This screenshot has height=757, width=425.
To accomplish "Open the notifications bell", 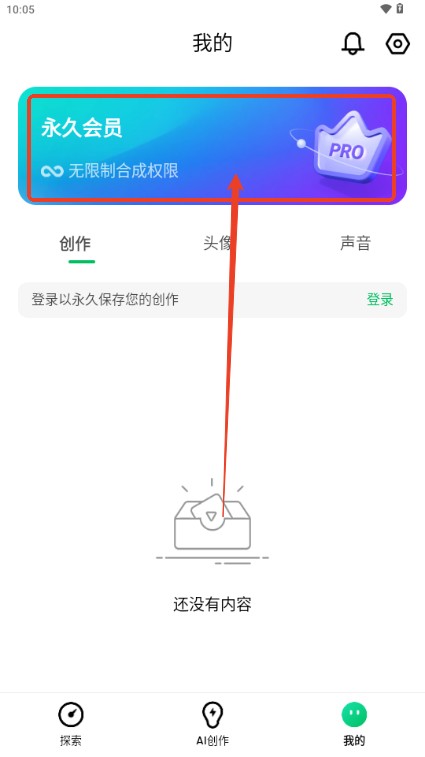I will tap(353, 44).
